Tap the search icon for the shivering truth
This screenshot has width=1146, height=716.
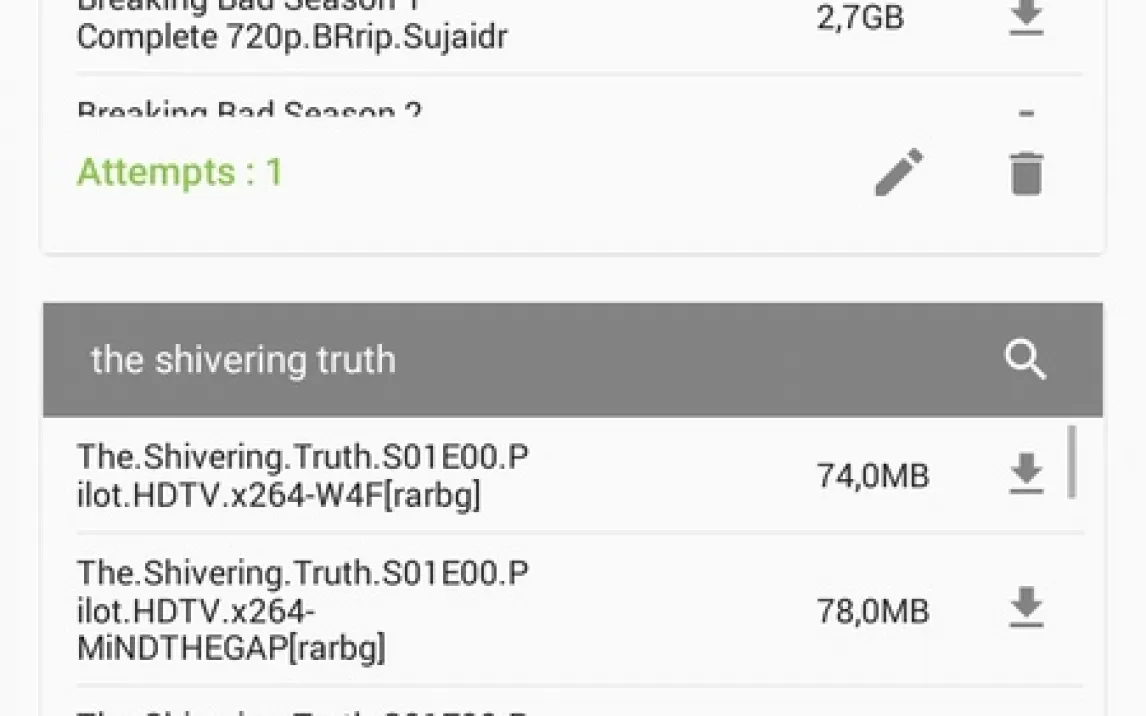click(1025, 360)
